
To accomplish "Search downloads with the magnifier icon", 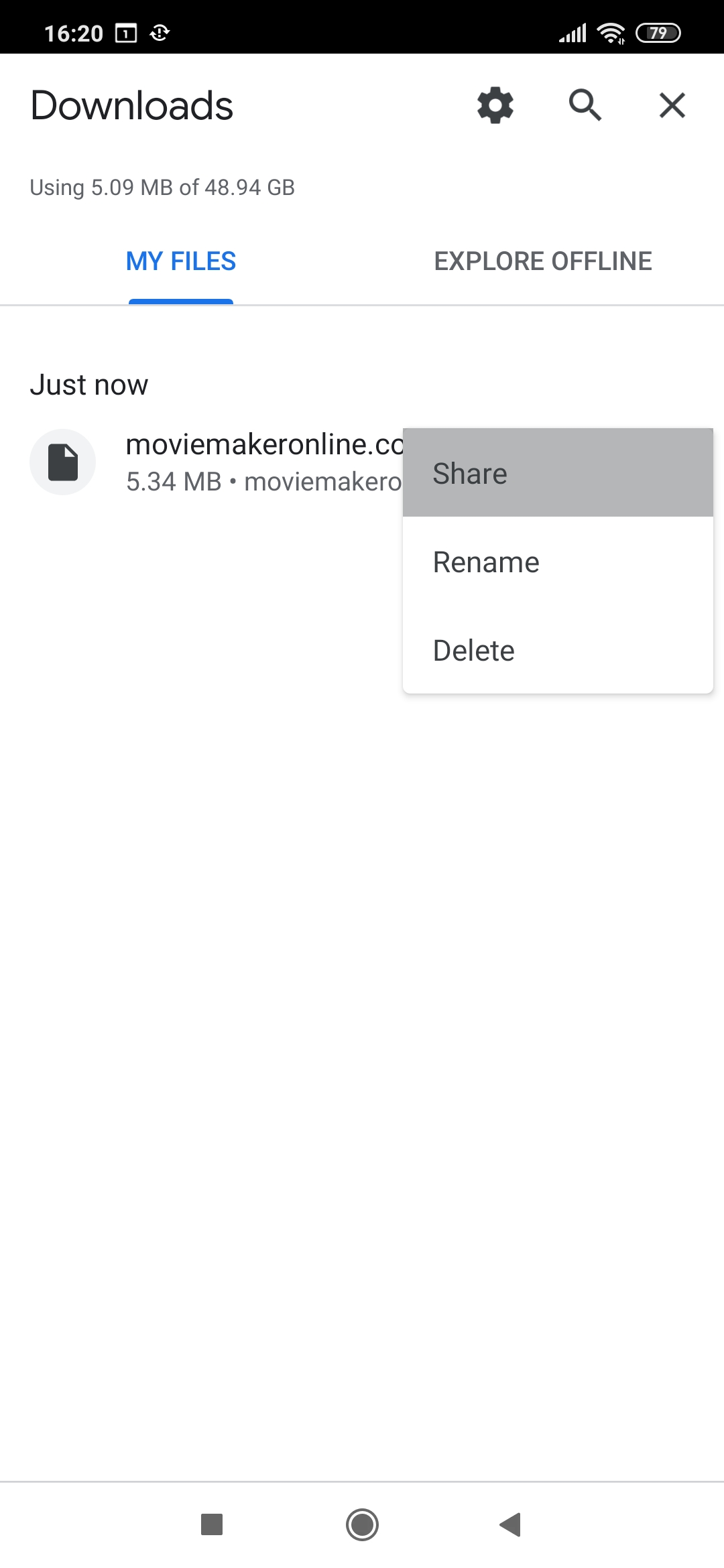I will (585, 105).
